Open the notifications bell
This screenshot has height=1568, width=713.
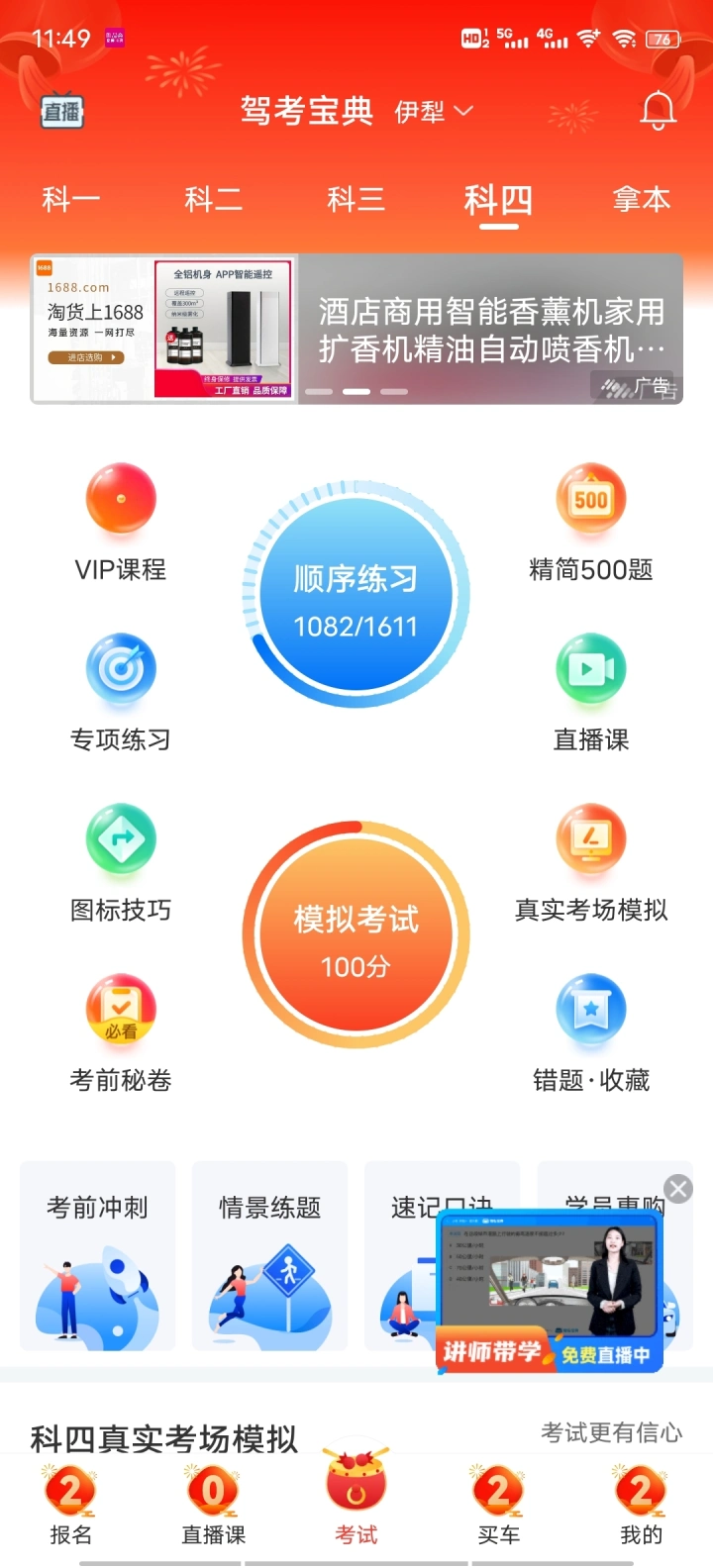tap(658, 111)
